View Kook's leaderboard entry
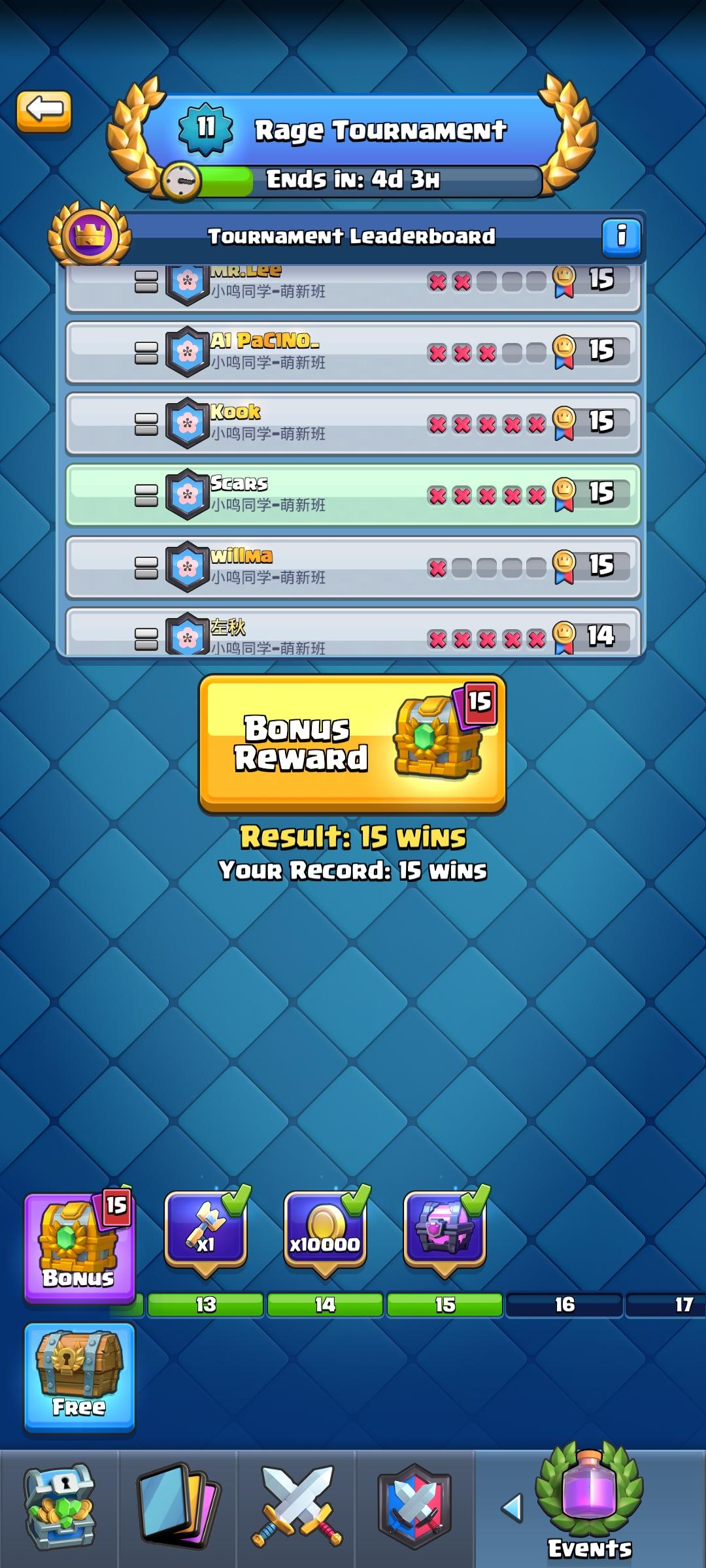The height and width of the screenshot is (1568, 706). (353, 423)
